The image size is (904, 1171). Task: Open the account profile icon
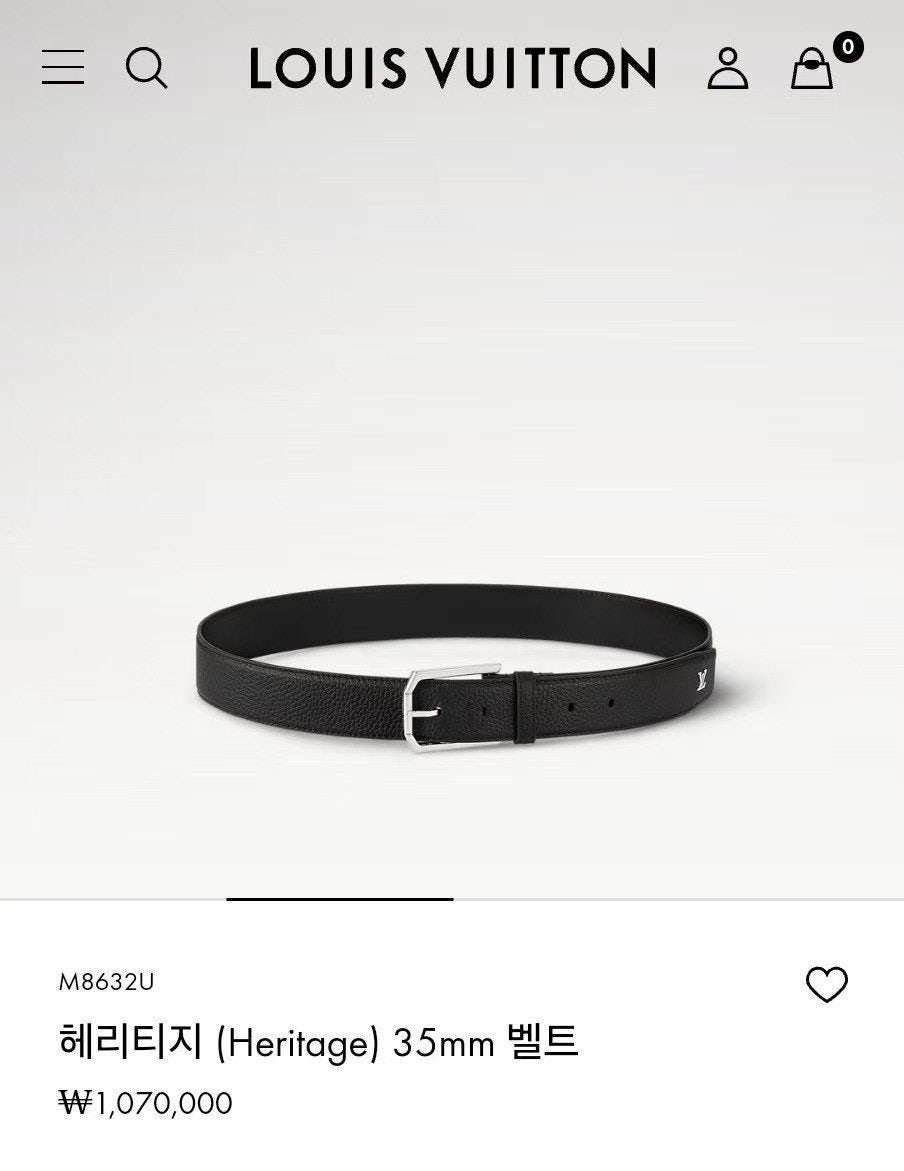point(727,68)
